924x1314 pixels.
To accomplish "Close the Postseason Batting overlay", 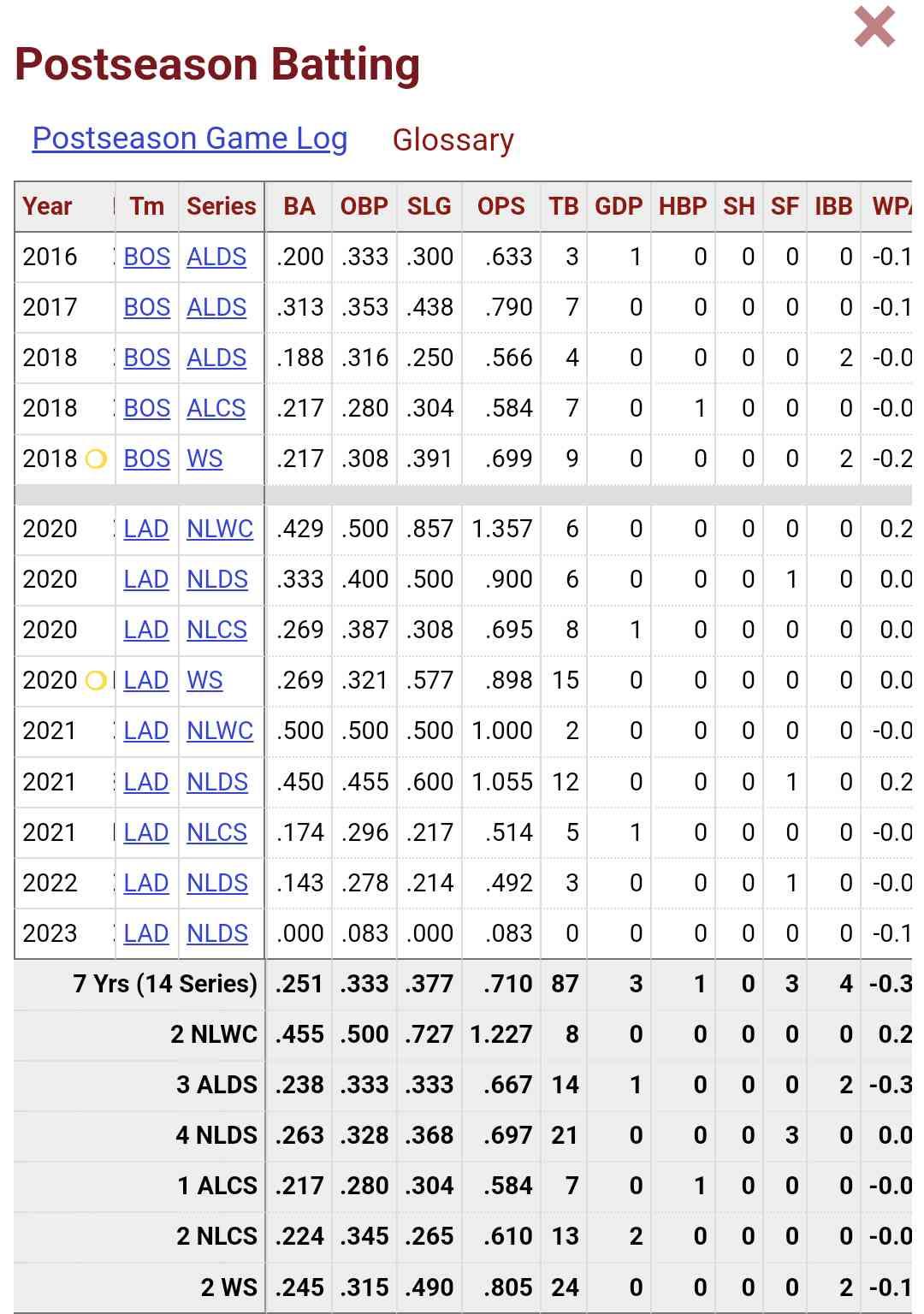I will pyautogui.click(x=874, y=27).
